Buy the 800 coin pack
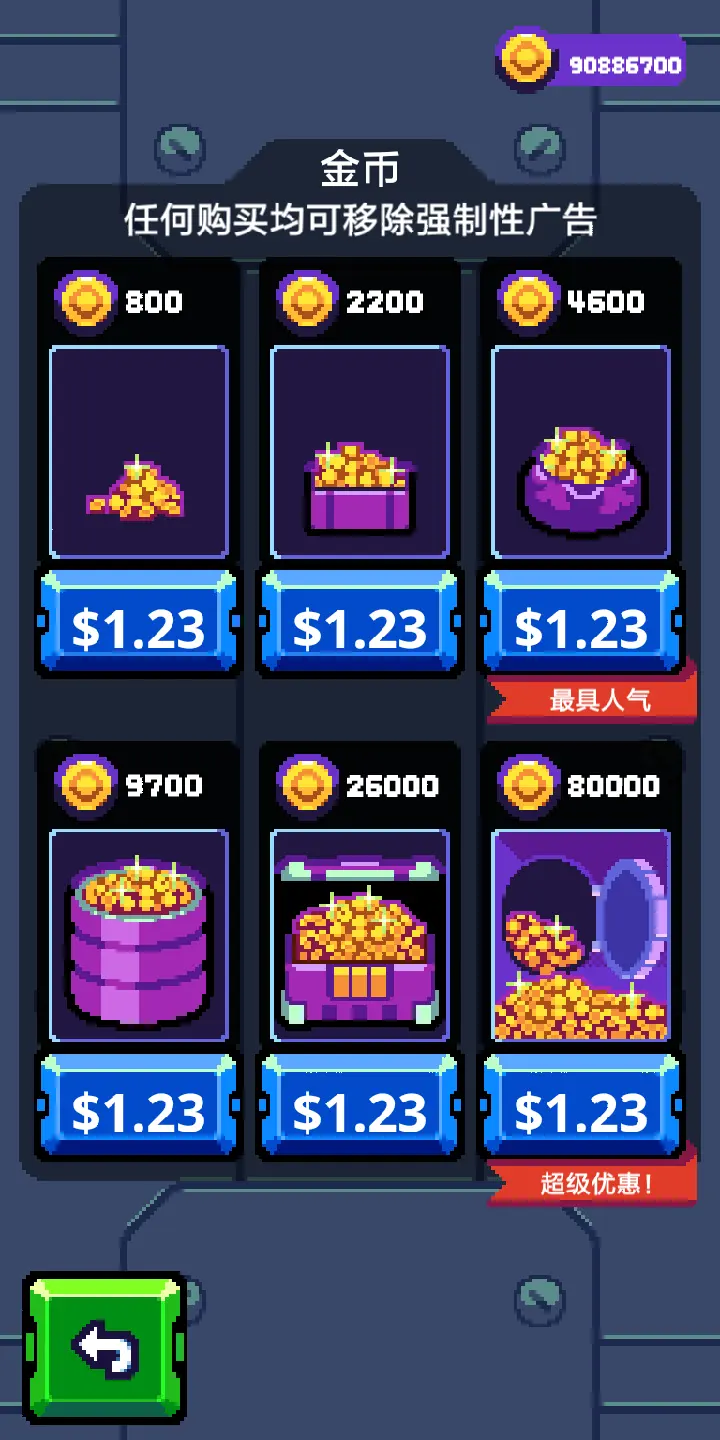Screen dimensions: 720x1440 139,625
